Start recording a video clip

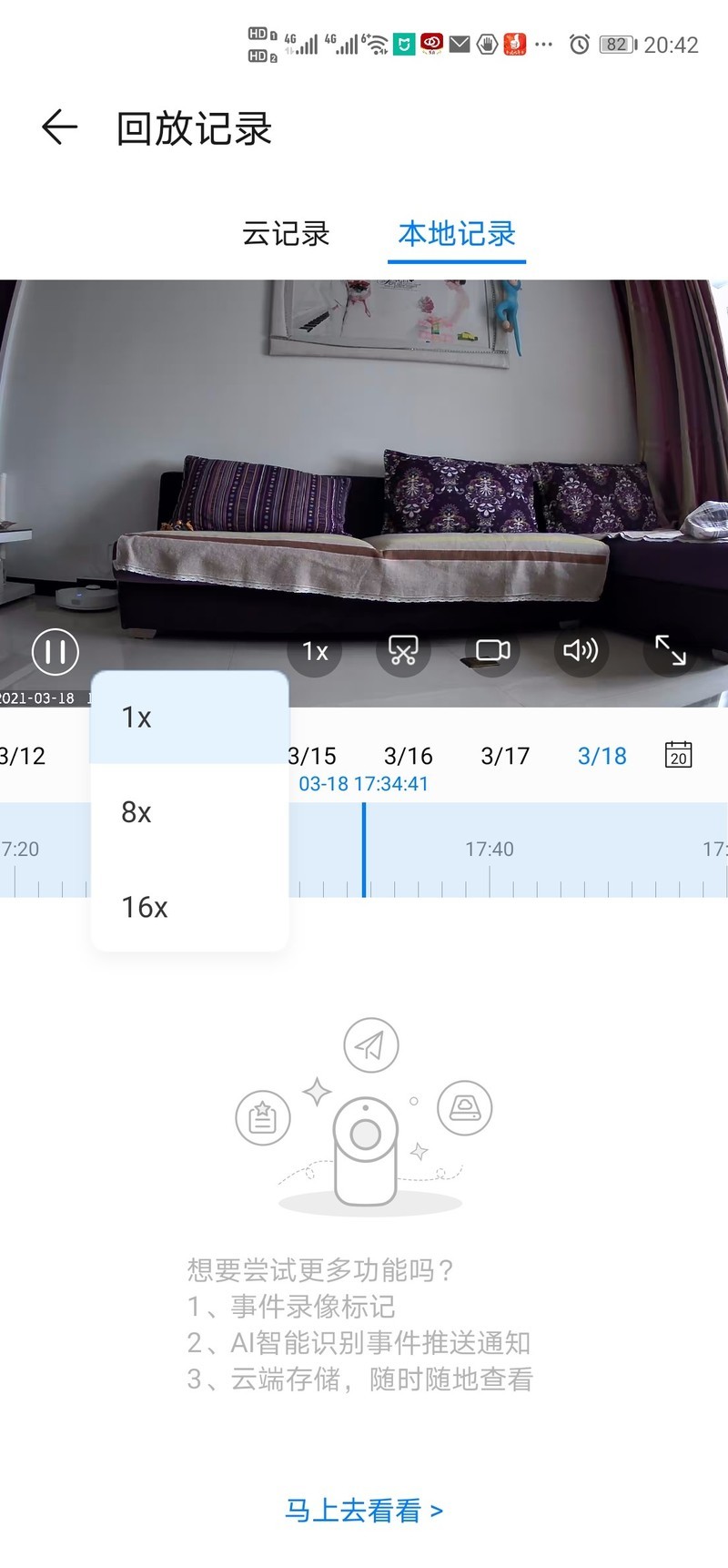492,651
